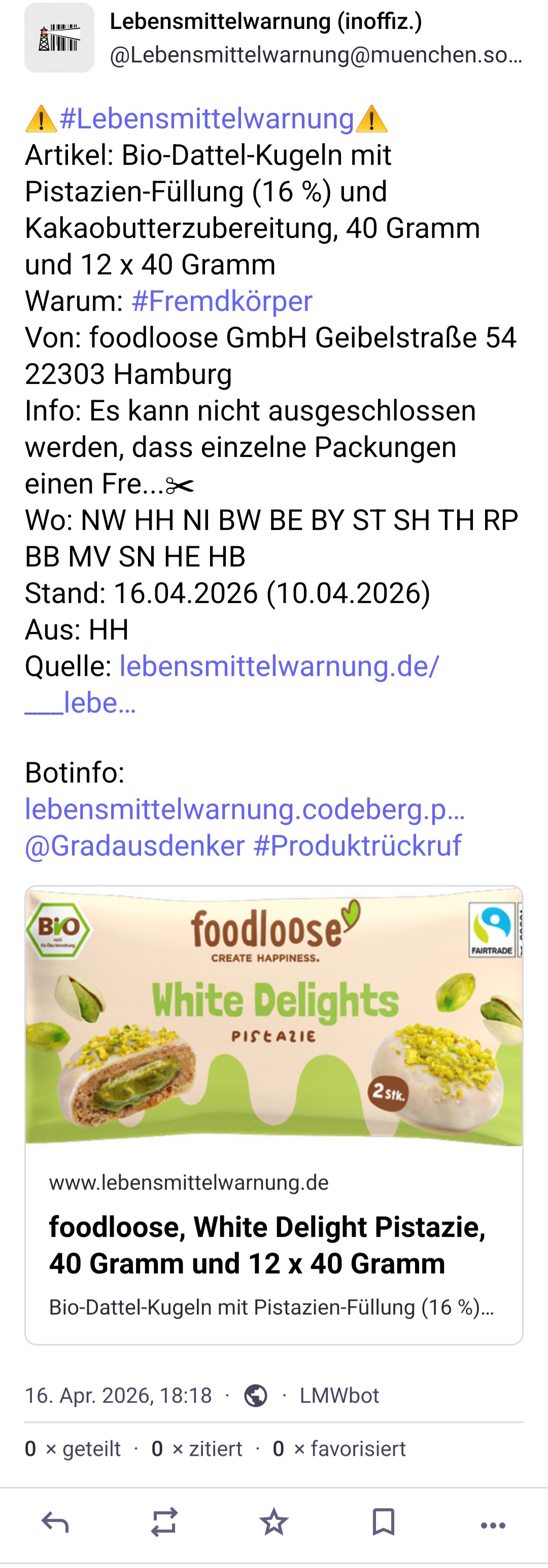This screenshot has width=548, height=1568.
Task: Open the #Lebensmittelwarnung hashtag
Action: coord(207,119)
